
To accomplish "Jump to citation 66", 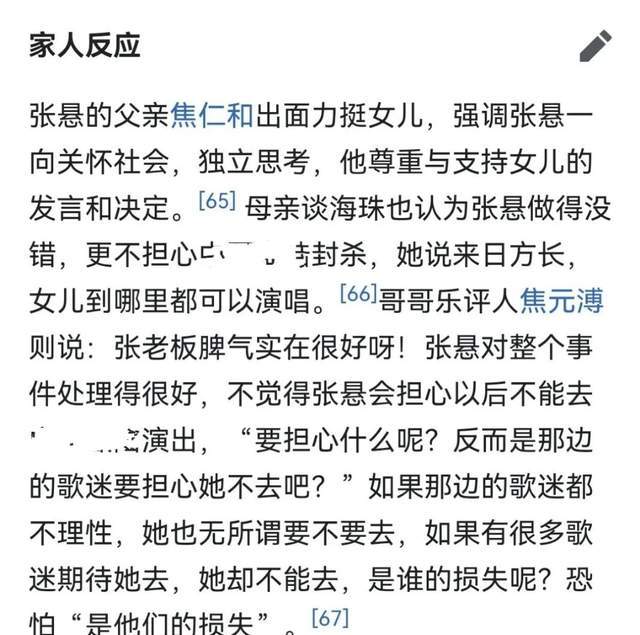I will (357, 293).
